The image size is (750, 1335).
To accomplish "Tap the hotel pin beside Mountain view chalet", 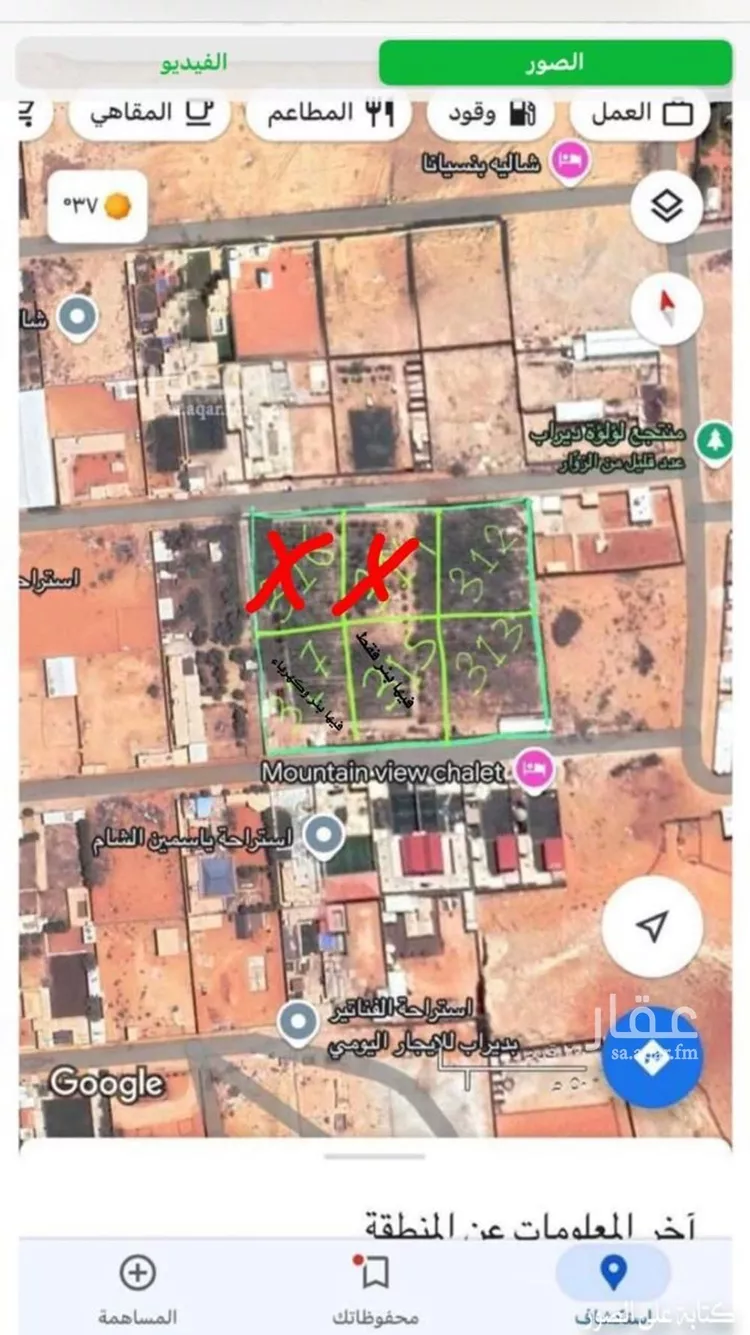I will (536, 769).
